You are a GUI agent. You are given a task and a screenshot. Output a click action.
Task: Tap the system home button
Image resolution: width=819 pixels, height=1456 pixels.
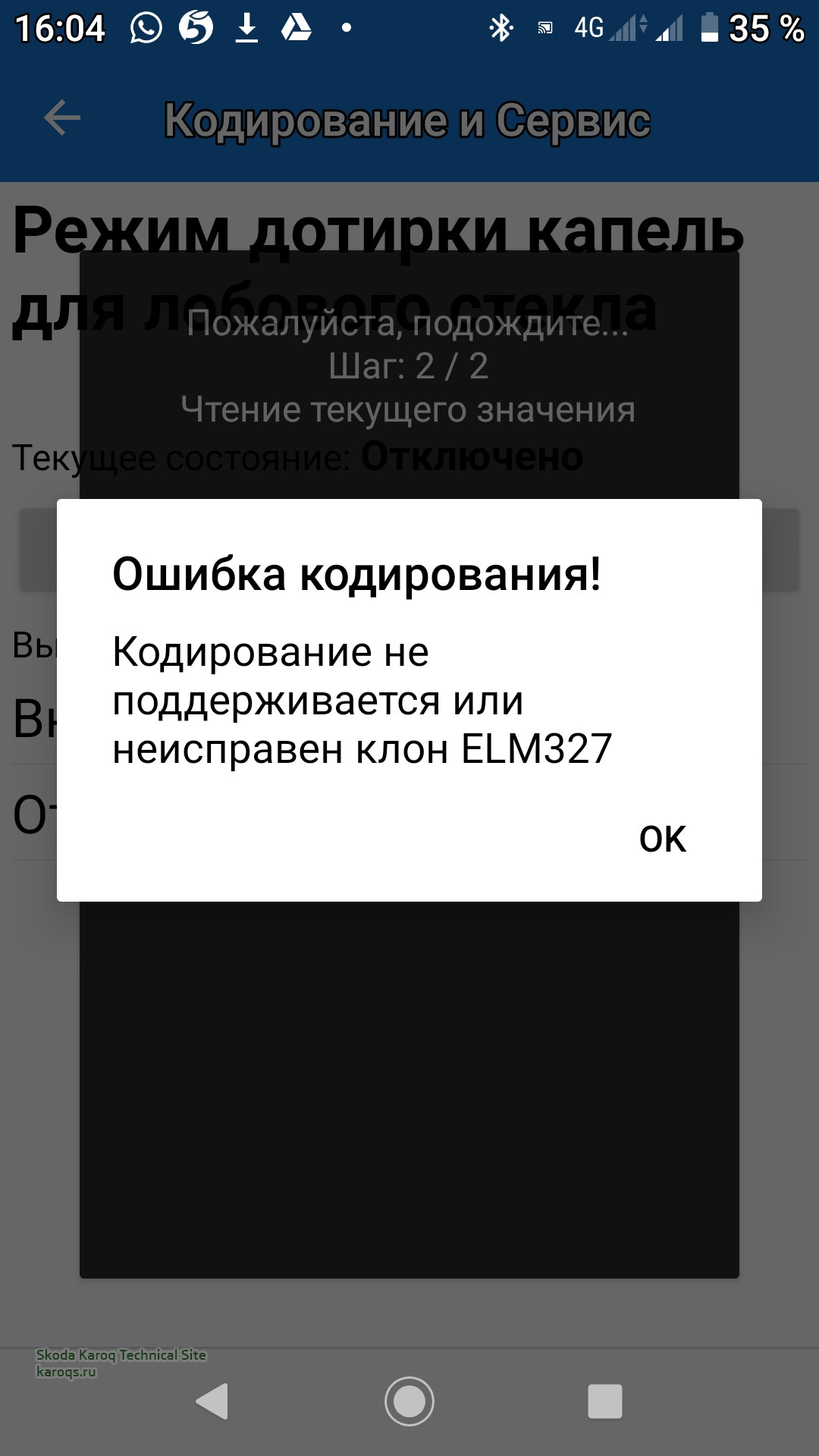coord(409,1401)
